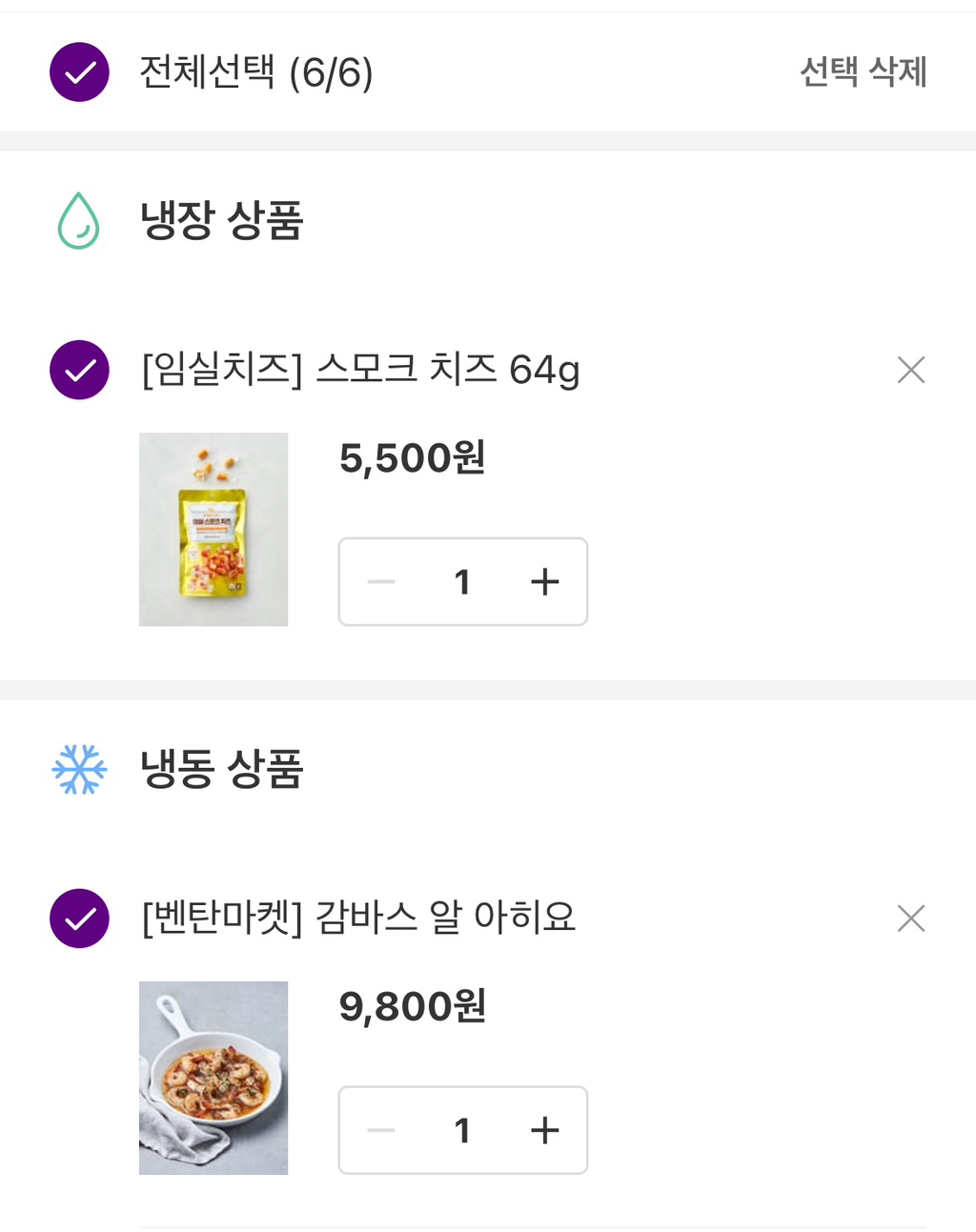Click the minus icon for 감바스 알 아히요
Image resolution: width=976 pixels, height=1232 pixels.
[380, 1130]
